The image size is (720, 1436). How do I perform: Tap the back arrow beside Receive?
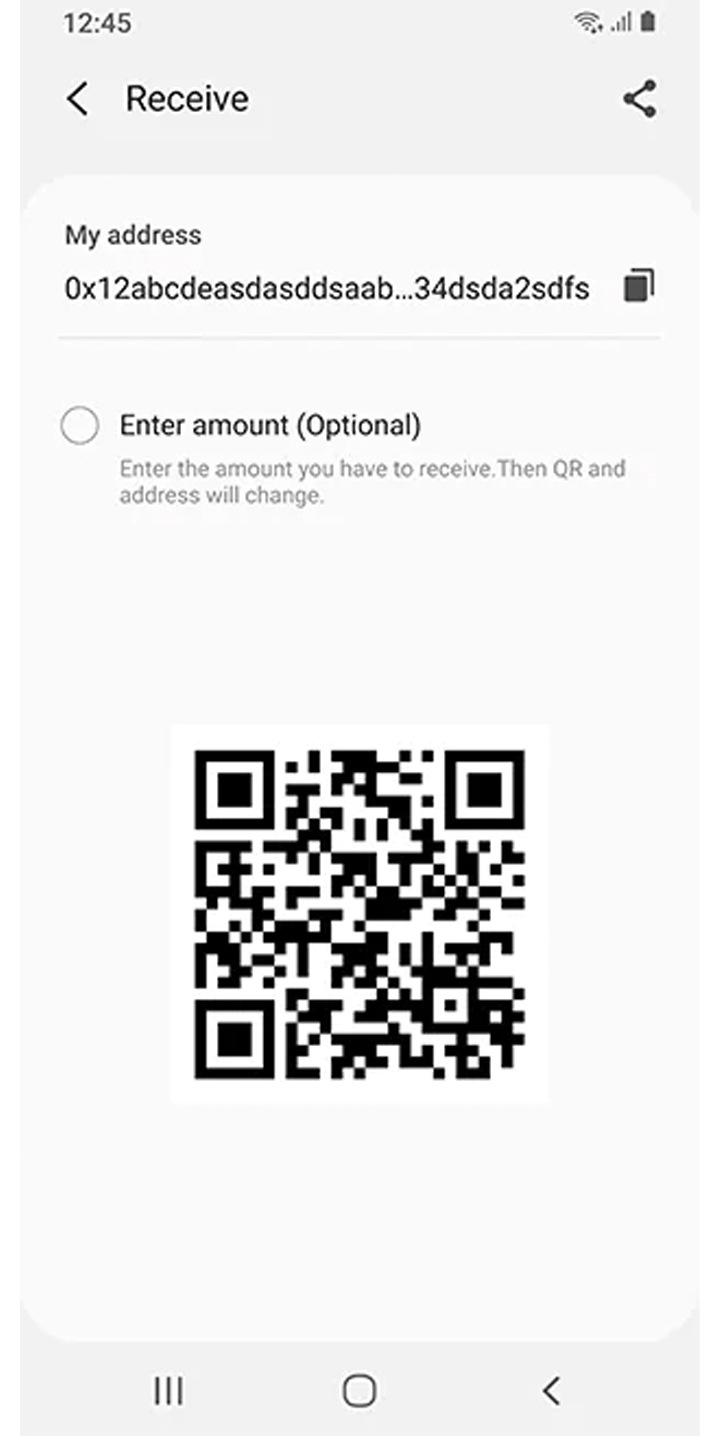[78, 98]
